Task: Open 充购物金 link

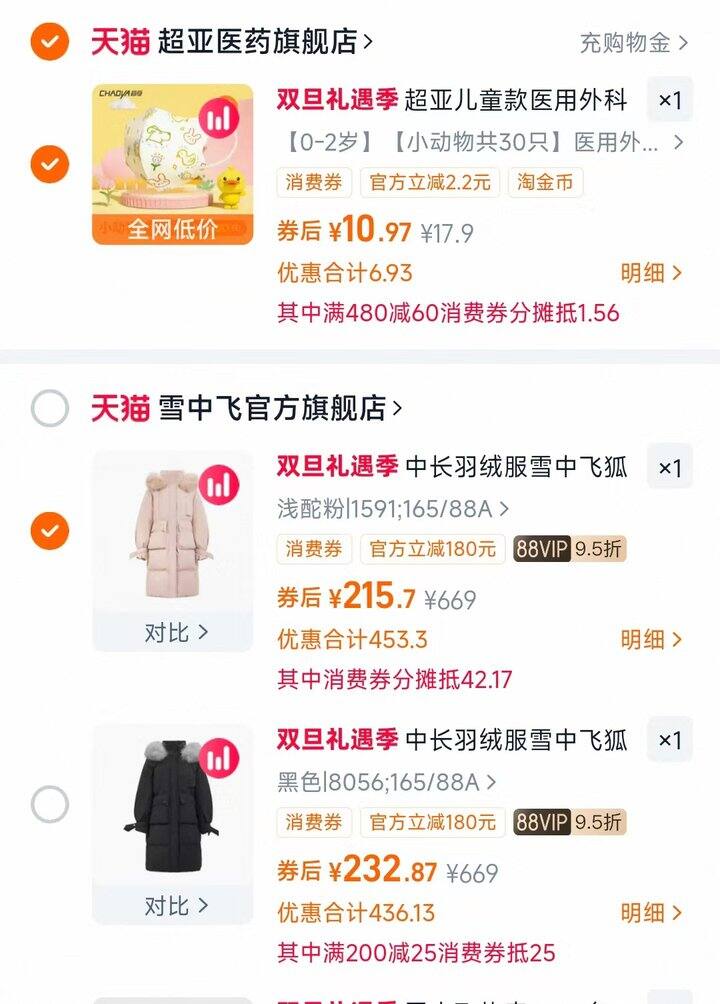Action: 634,43
